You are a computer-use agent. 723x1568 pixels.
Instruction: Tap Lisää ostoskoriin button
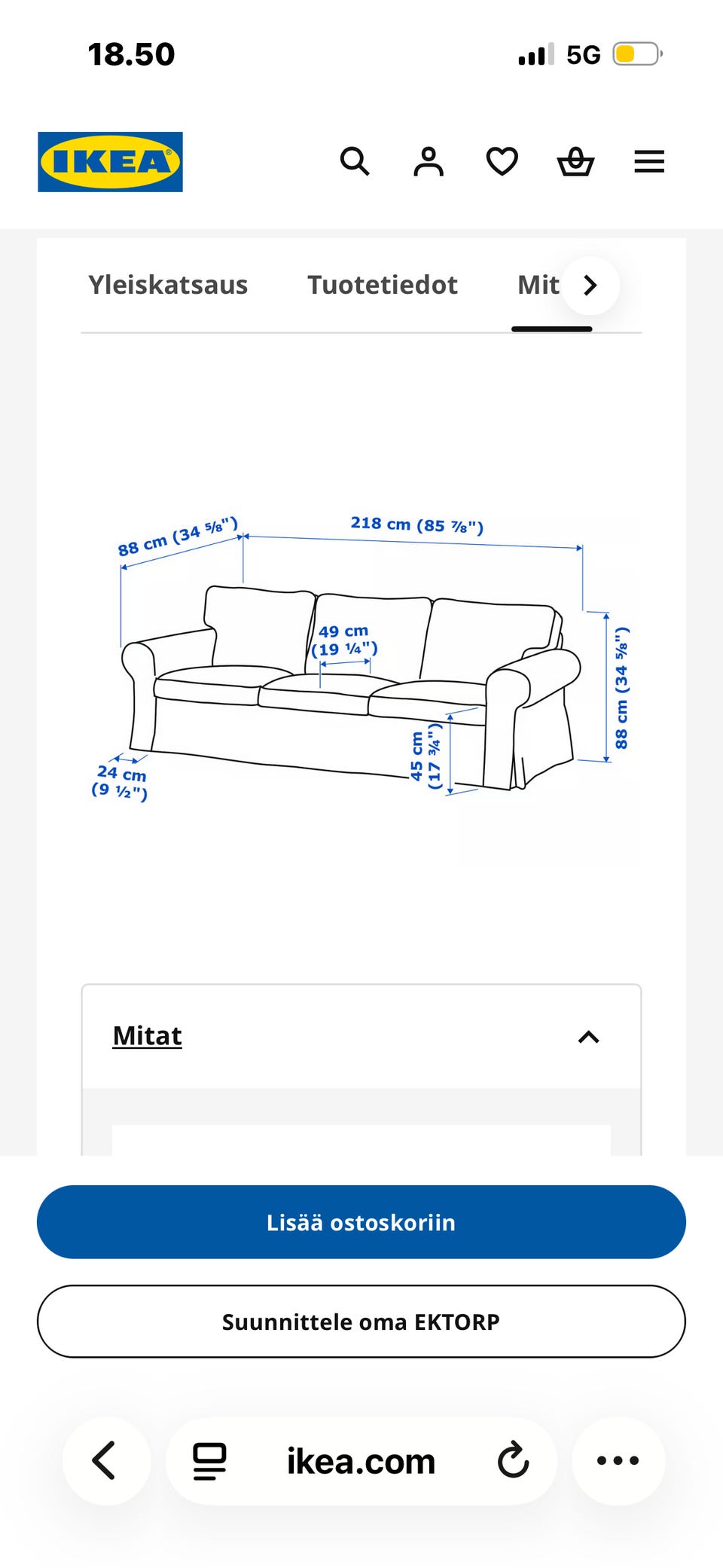click(361, 1221)
